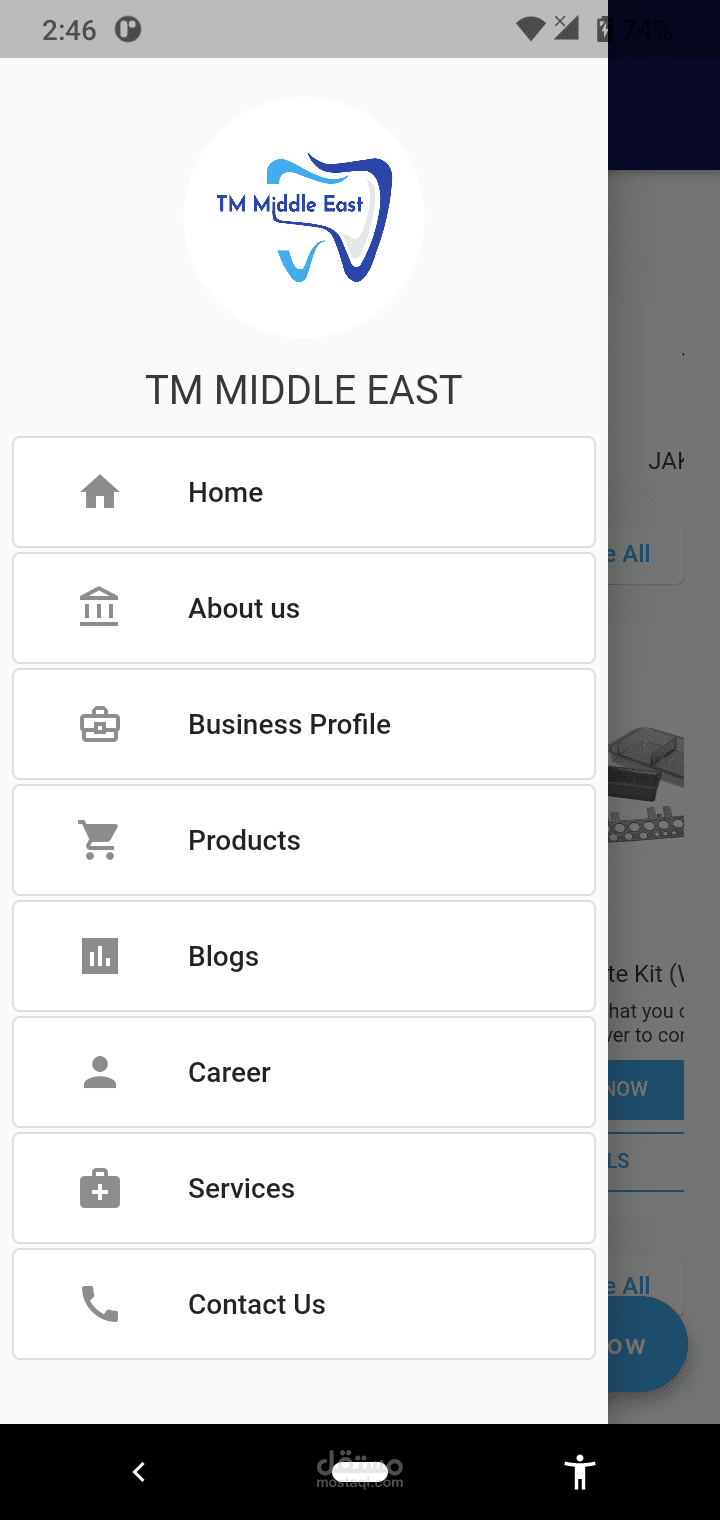Screen dimensions: 720x1520
Task: Open Services from the drawer
Action: [x=304, y=1188]
